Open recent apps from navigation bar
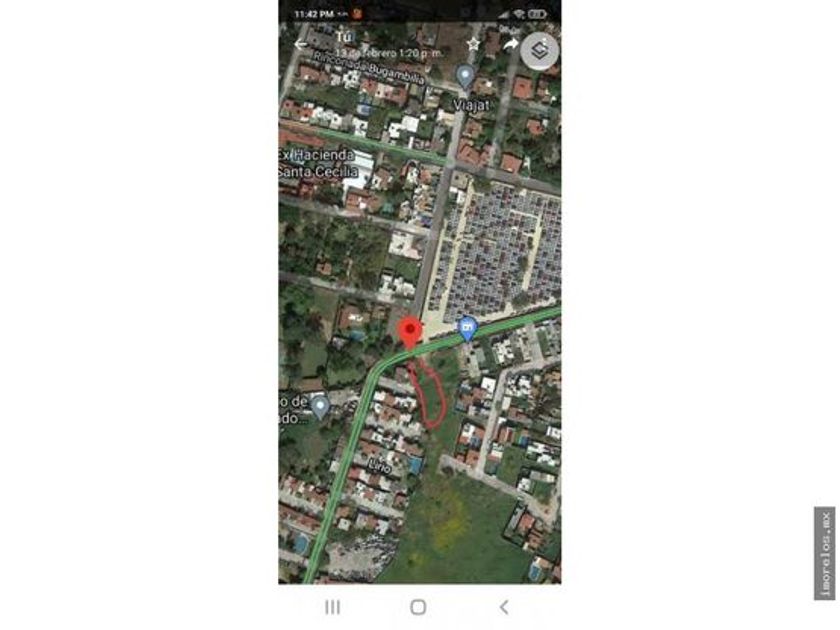Screen dimensions: 840x630 pyautogui.click(x=333, y=607)
